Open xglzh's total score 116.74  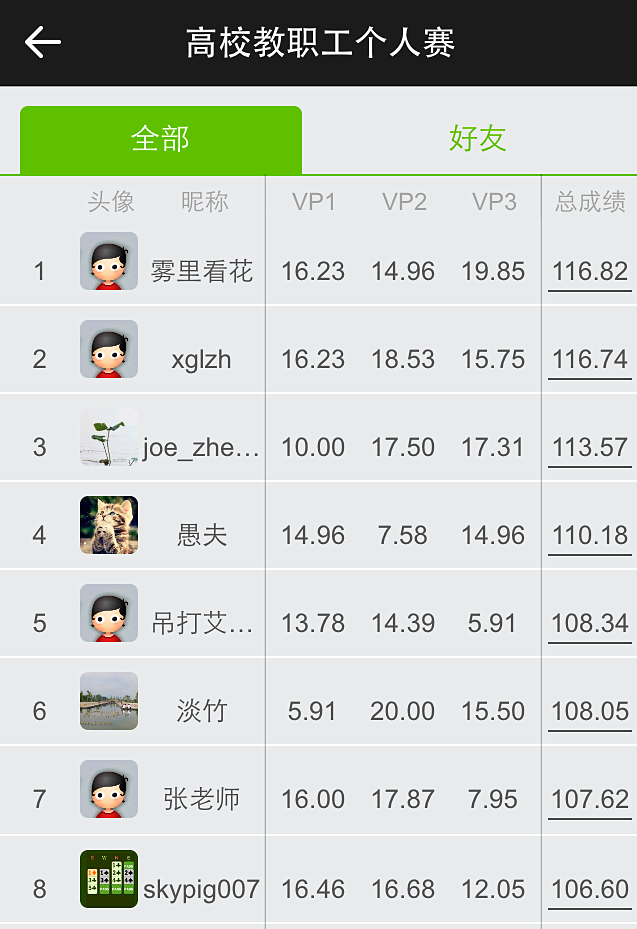coord(589,359)
